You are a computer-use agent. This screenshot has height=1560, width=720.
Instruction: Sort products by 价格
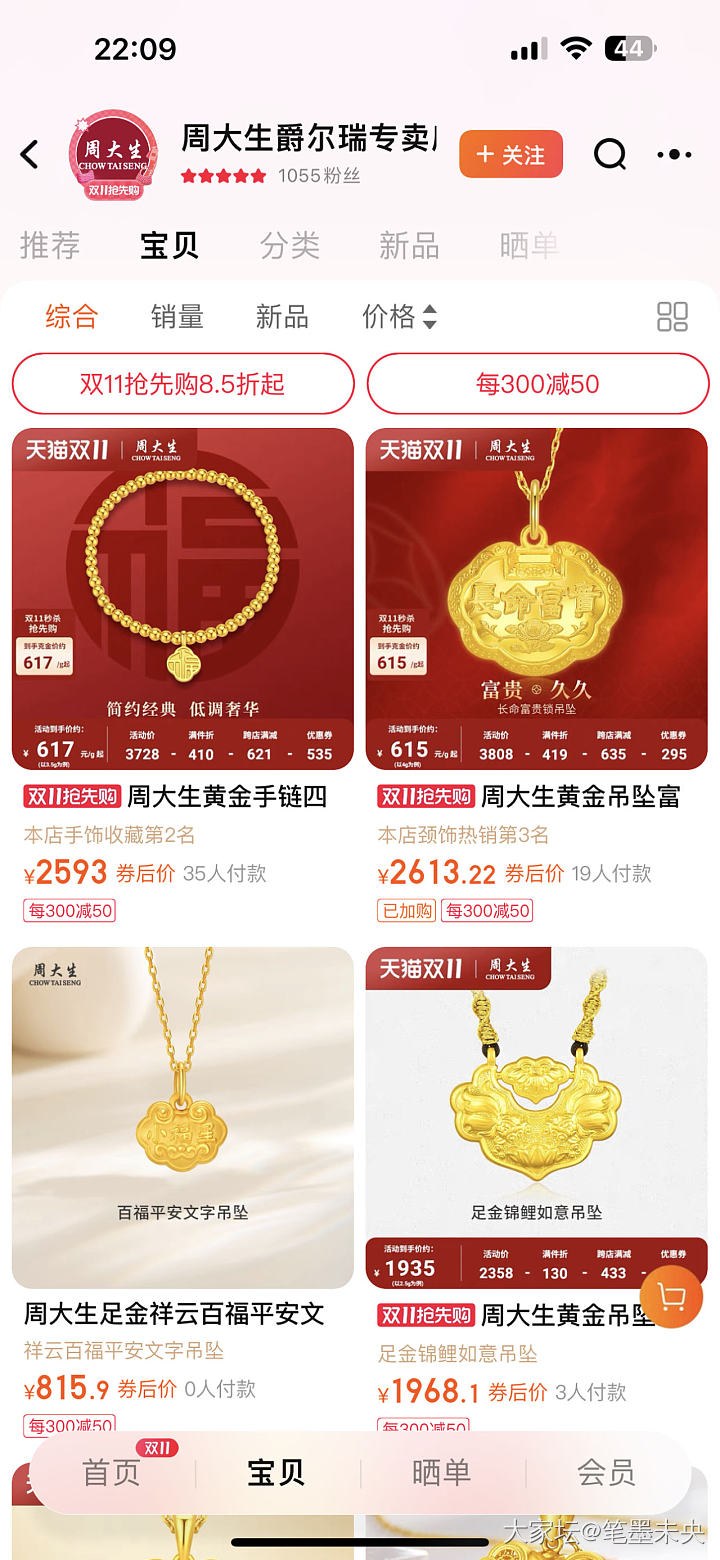click(398, 317)
